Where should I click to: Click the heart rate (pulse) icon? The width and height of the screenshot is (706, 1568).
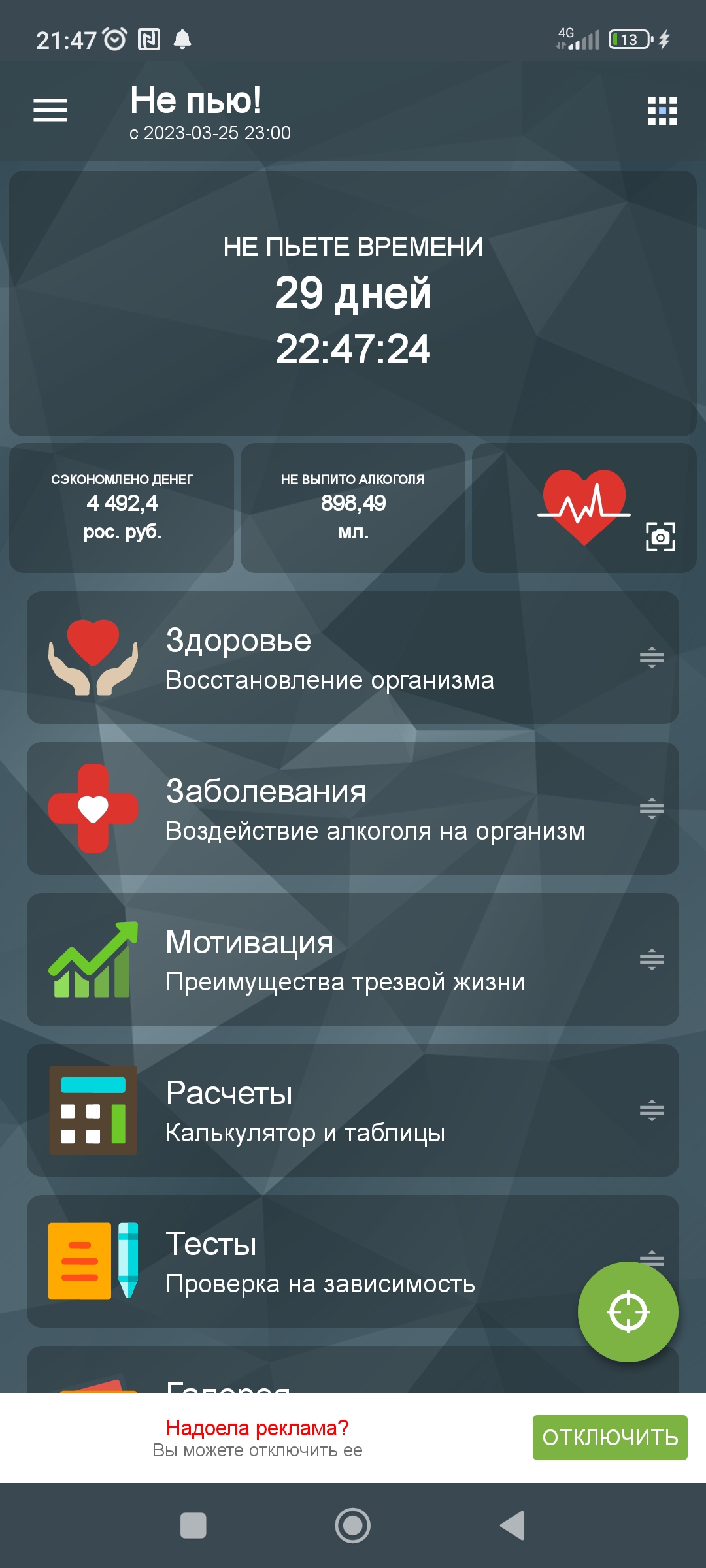pos(584,508)
